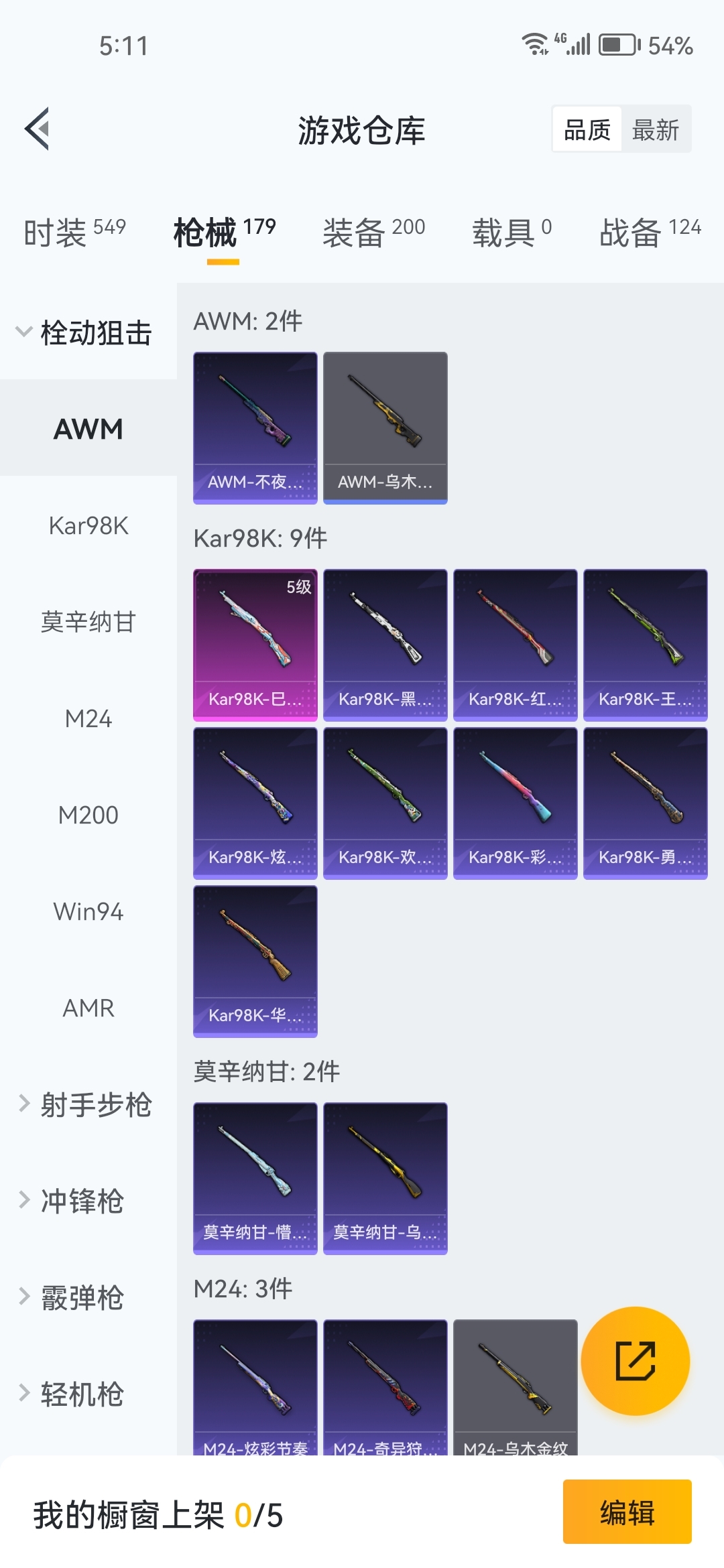Switch to the 装备 tab
The image size is (724, 1568).
tap(373, 233)
